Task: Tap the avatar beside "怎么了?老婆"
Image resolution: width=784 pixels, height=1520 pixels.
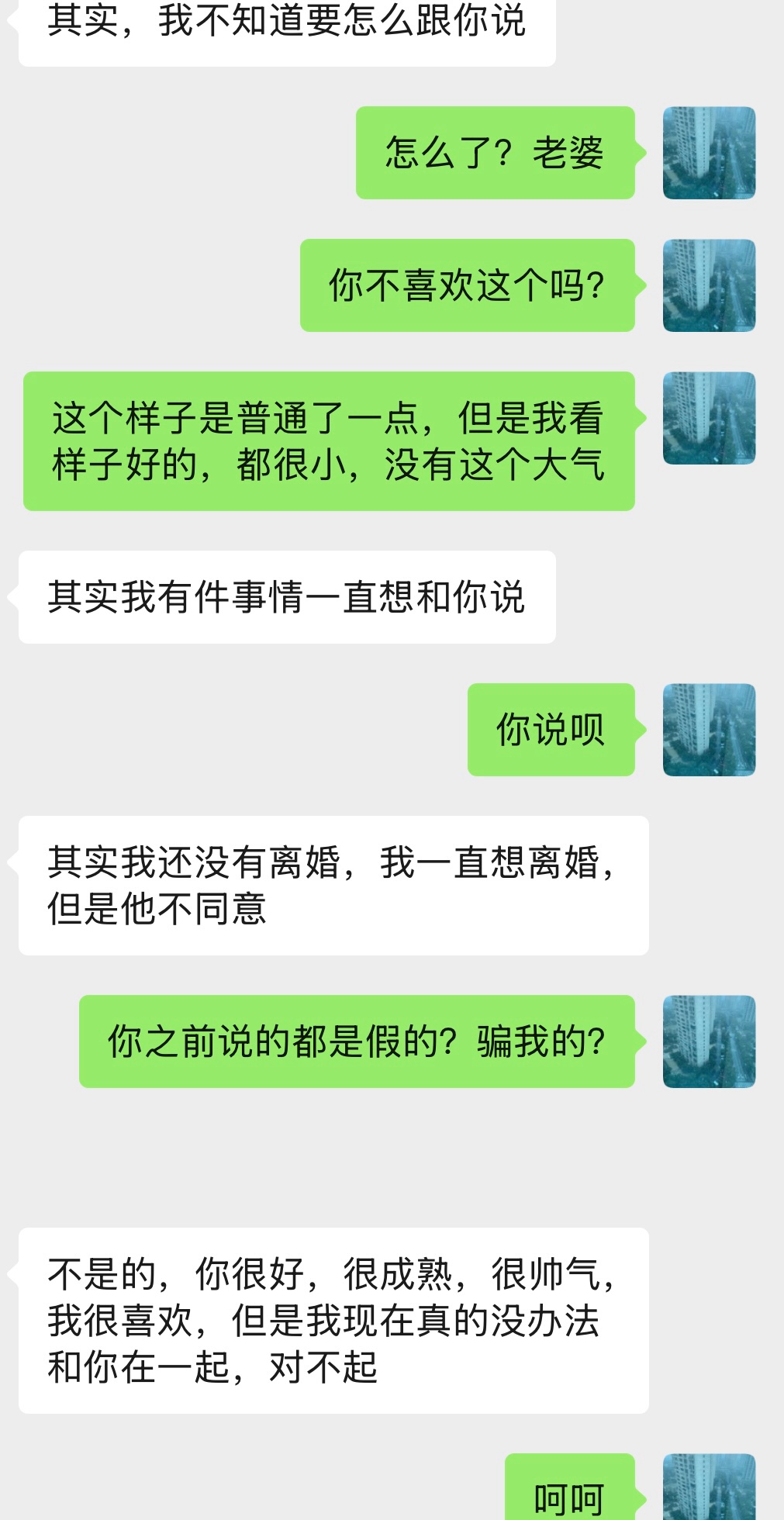Action: pyautogui.click(x=709, y=153)
